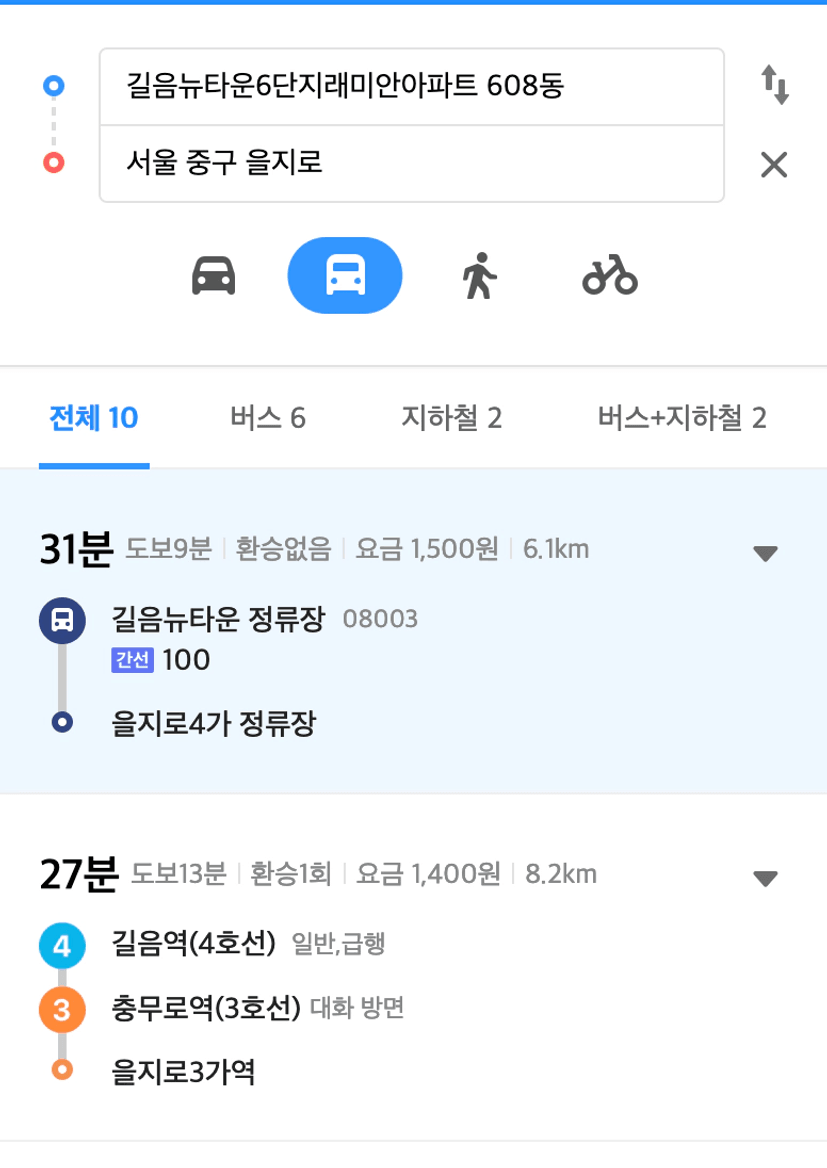
Task: Expand details of the 27분 route
Action: (765, 878)
